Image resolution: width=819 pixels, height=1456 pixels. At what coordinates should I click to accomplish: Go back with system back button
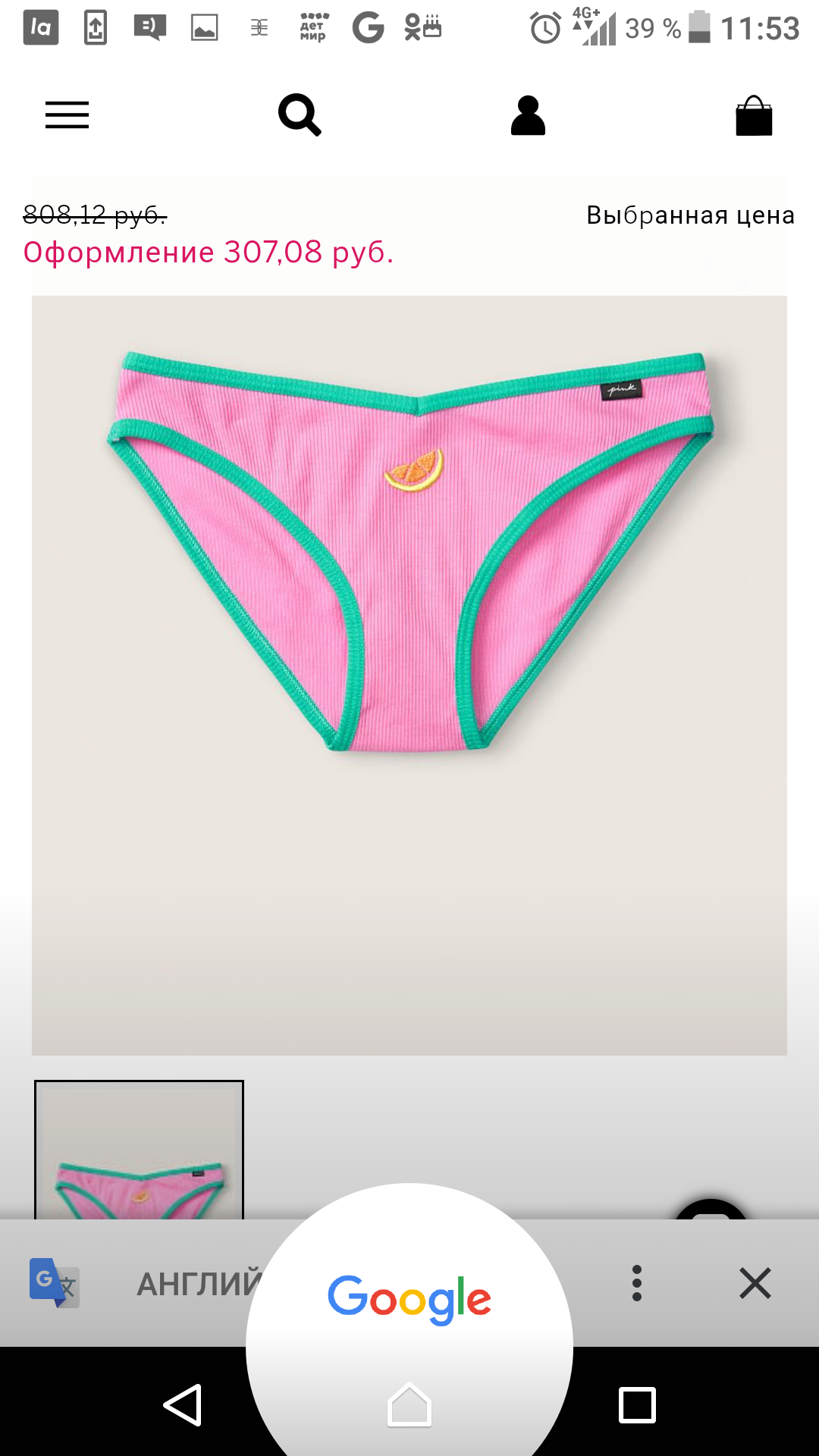click(183, 1405)
